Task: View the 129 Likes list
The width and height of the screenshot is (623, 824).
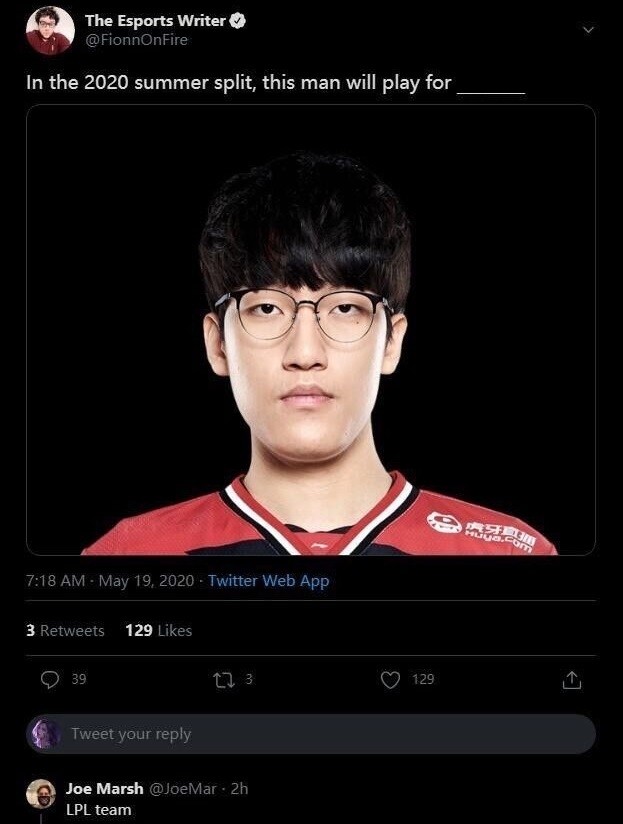Action: click(158, 630)
